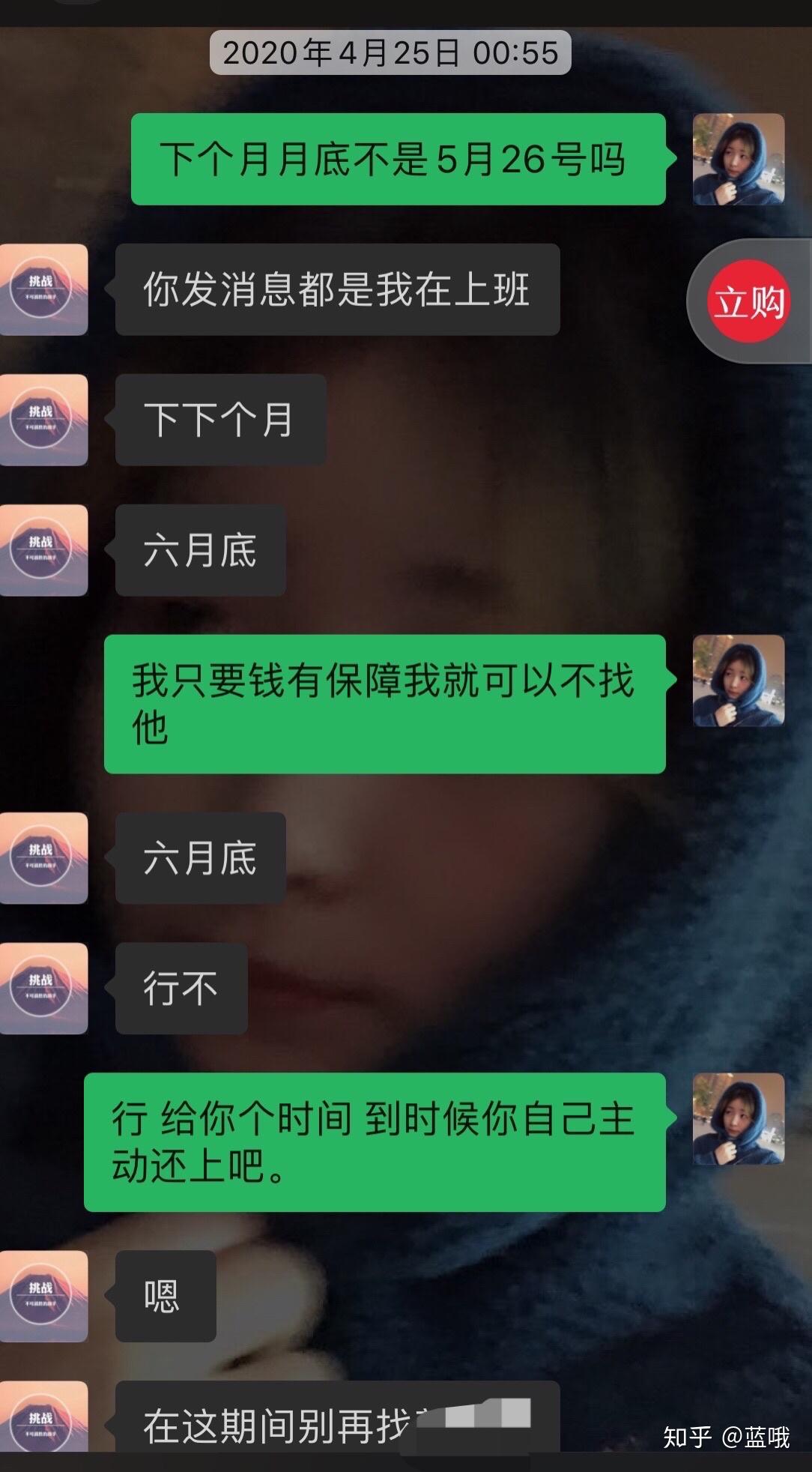Open my avatar beside "下个月月底不是5月26号吗"
This screenshot has width=812, height=1472.
click(739, 159)
